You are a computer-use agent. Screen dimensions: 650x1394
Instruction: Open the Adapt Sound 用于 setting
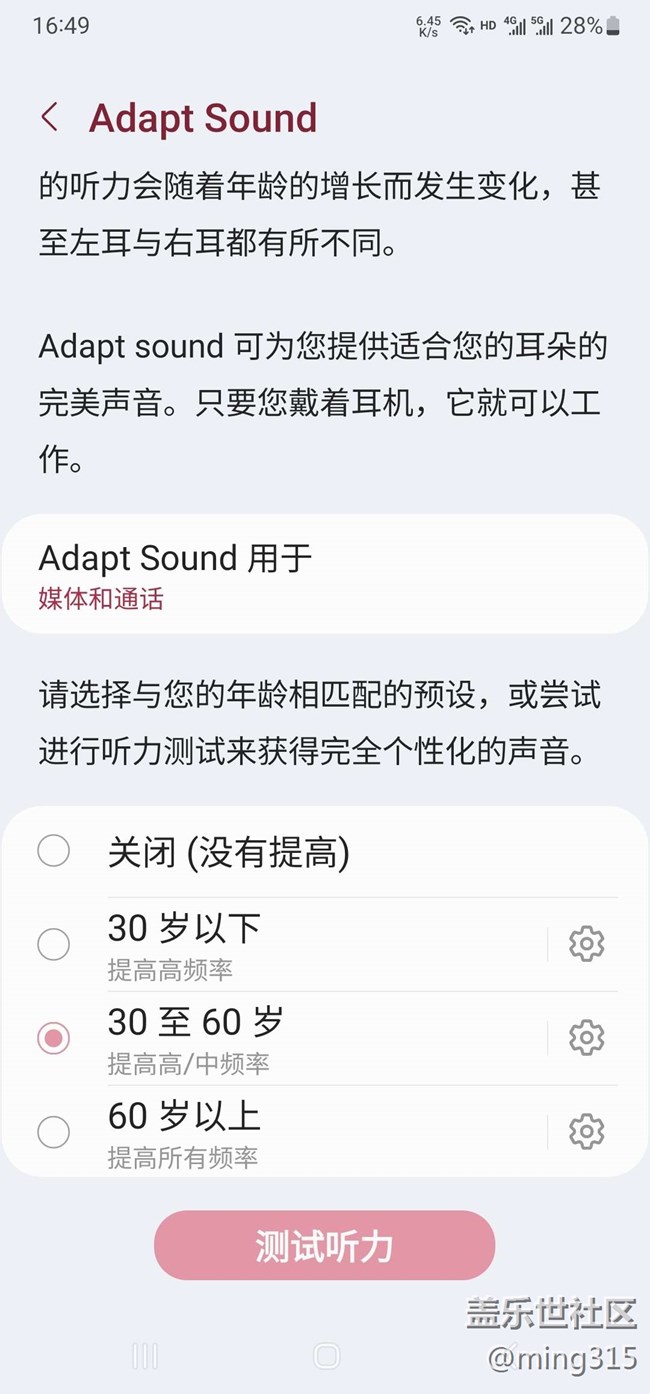324,574
